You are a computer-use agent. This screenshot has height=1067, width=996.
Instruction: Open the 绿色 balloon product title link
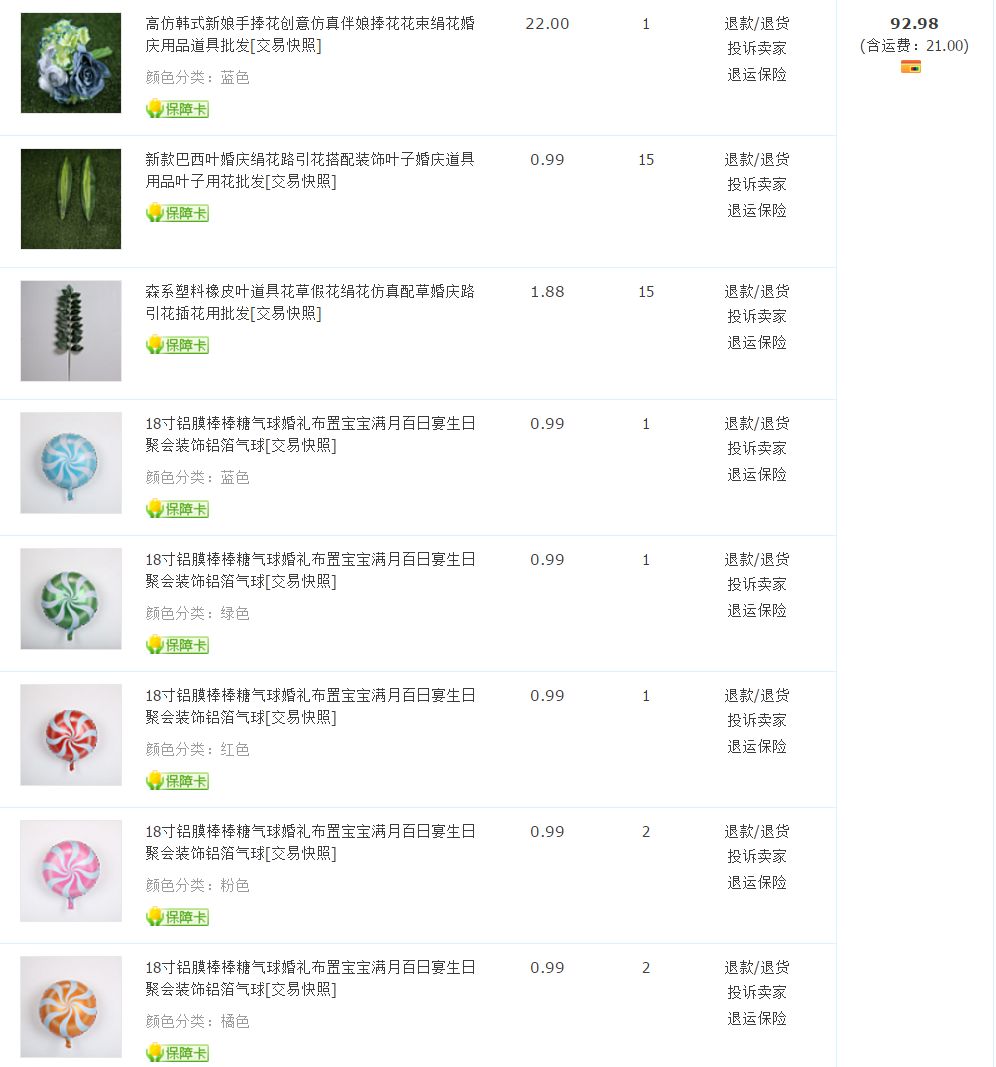(310, 570)
